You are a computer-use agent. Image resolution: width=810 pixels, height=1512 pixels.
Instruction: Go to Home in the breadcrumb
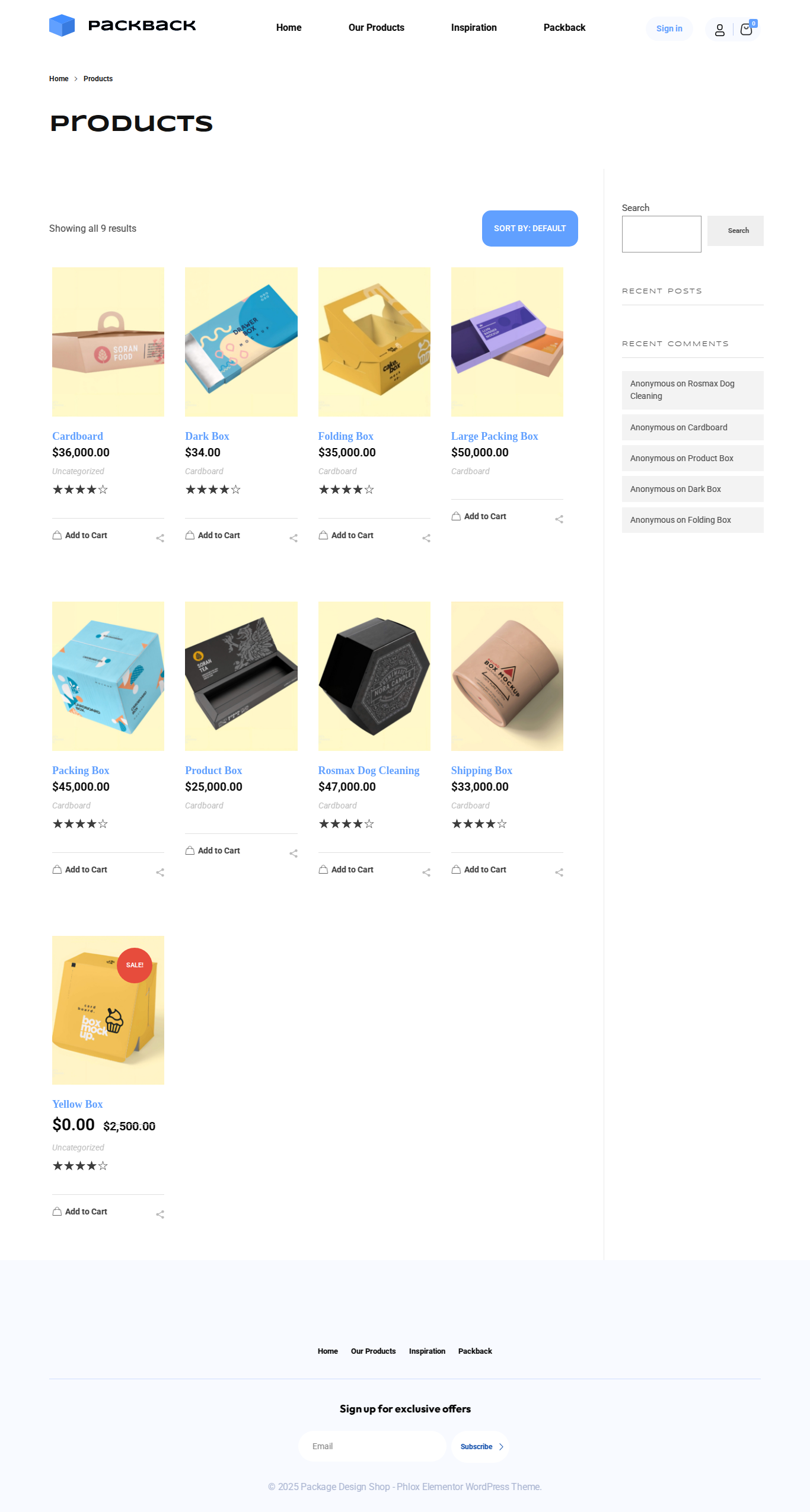[59, 79]
